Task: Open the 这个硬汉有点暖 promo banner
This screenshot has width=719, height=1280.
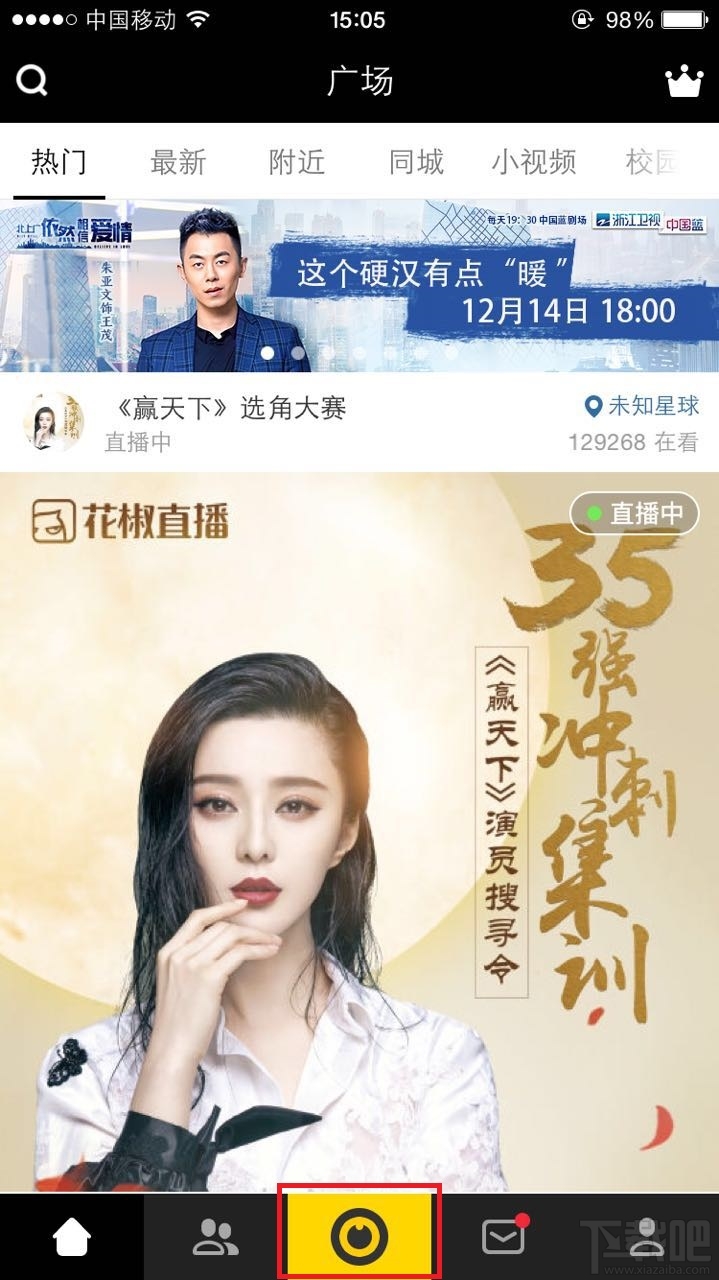Action: tap(360, 285)
